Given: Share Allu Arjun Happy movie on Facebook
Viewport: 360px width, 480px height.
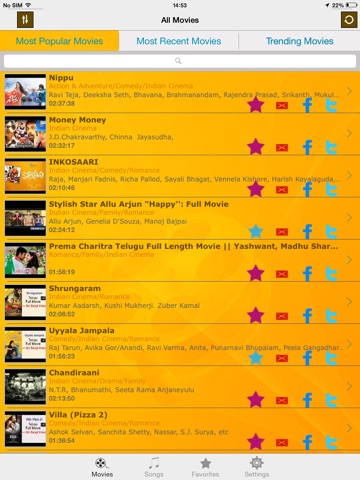Looking at the screenshot, I should [x=307, y=231].
